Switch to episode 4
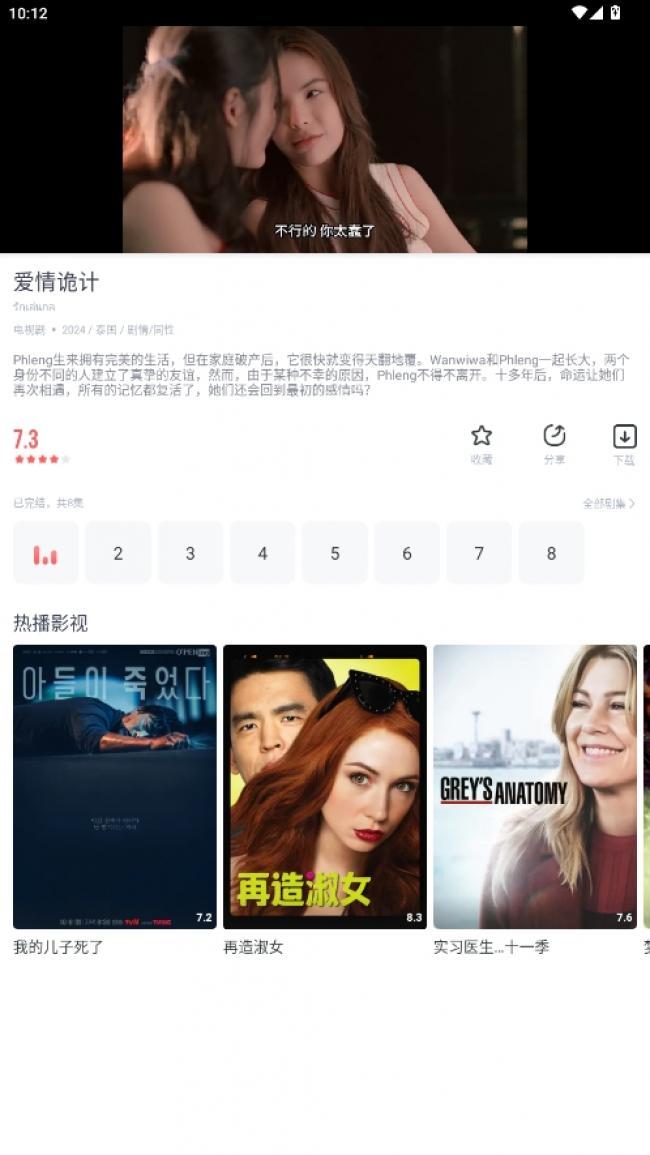This screenshot has width=650, height=1155. tap(262, 553)
